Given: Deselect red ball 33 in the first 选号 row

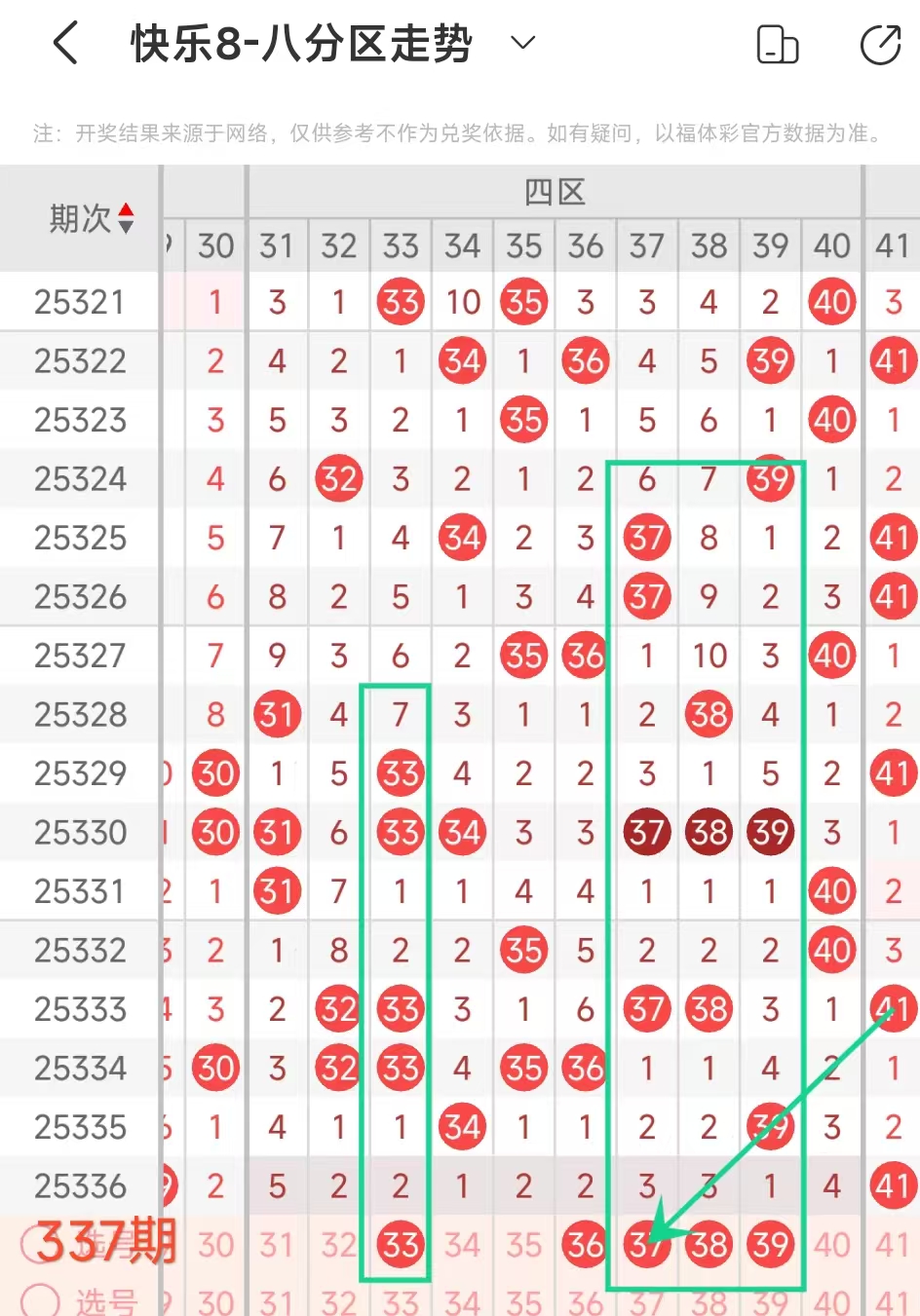Looking at the screenshot, I should tap(401, 1245).
